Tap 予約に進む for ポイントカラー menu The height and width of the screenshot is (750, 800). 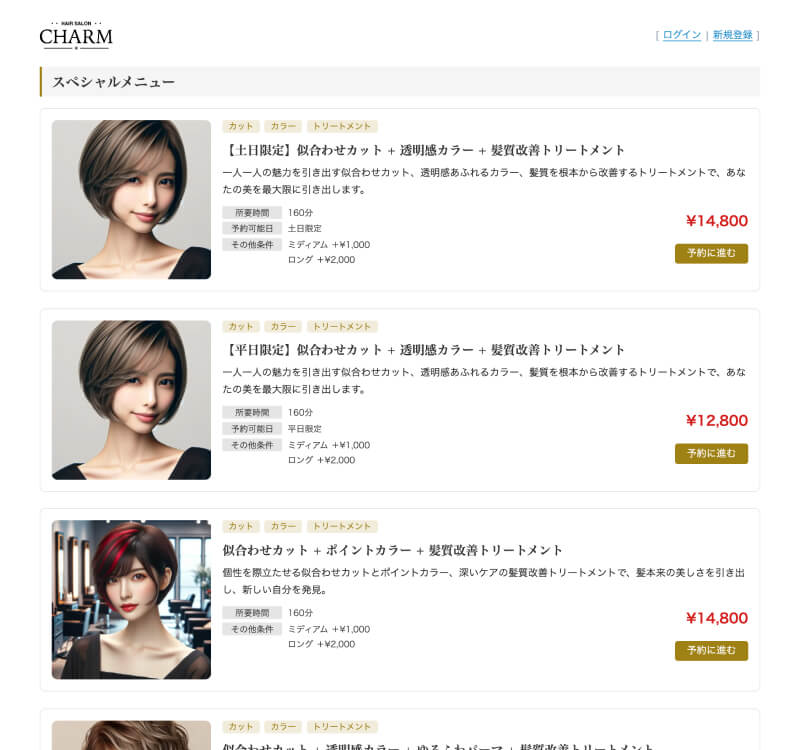[711, 651]
